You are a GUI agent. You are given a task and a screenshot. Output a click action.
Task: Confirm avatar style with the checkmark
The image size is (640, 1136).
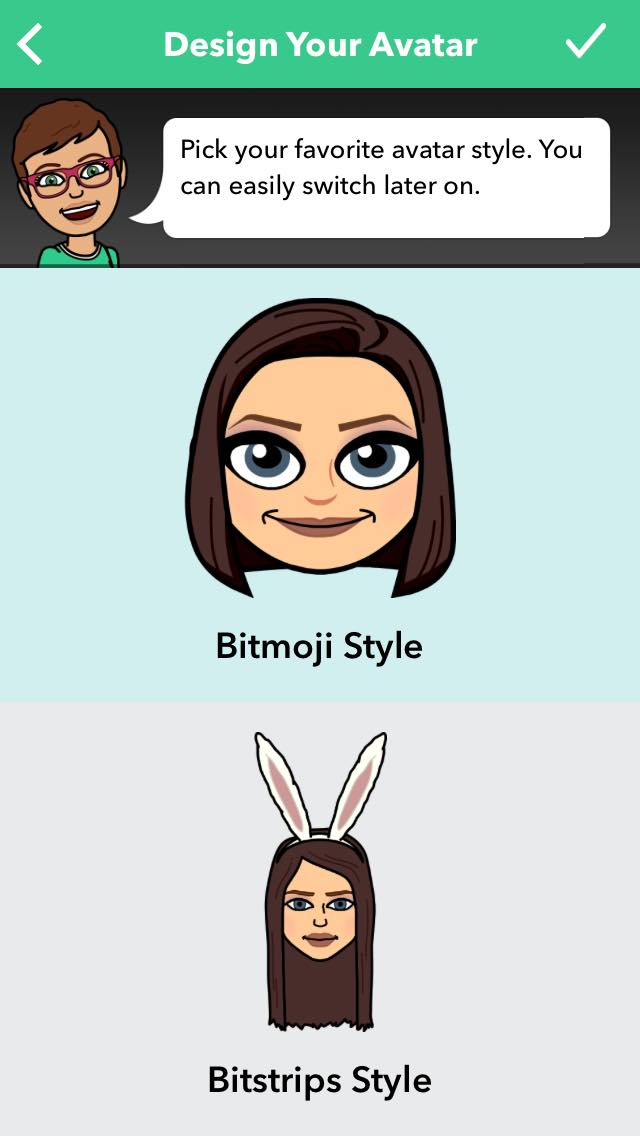pyautogui.click(x=585, y=43)
